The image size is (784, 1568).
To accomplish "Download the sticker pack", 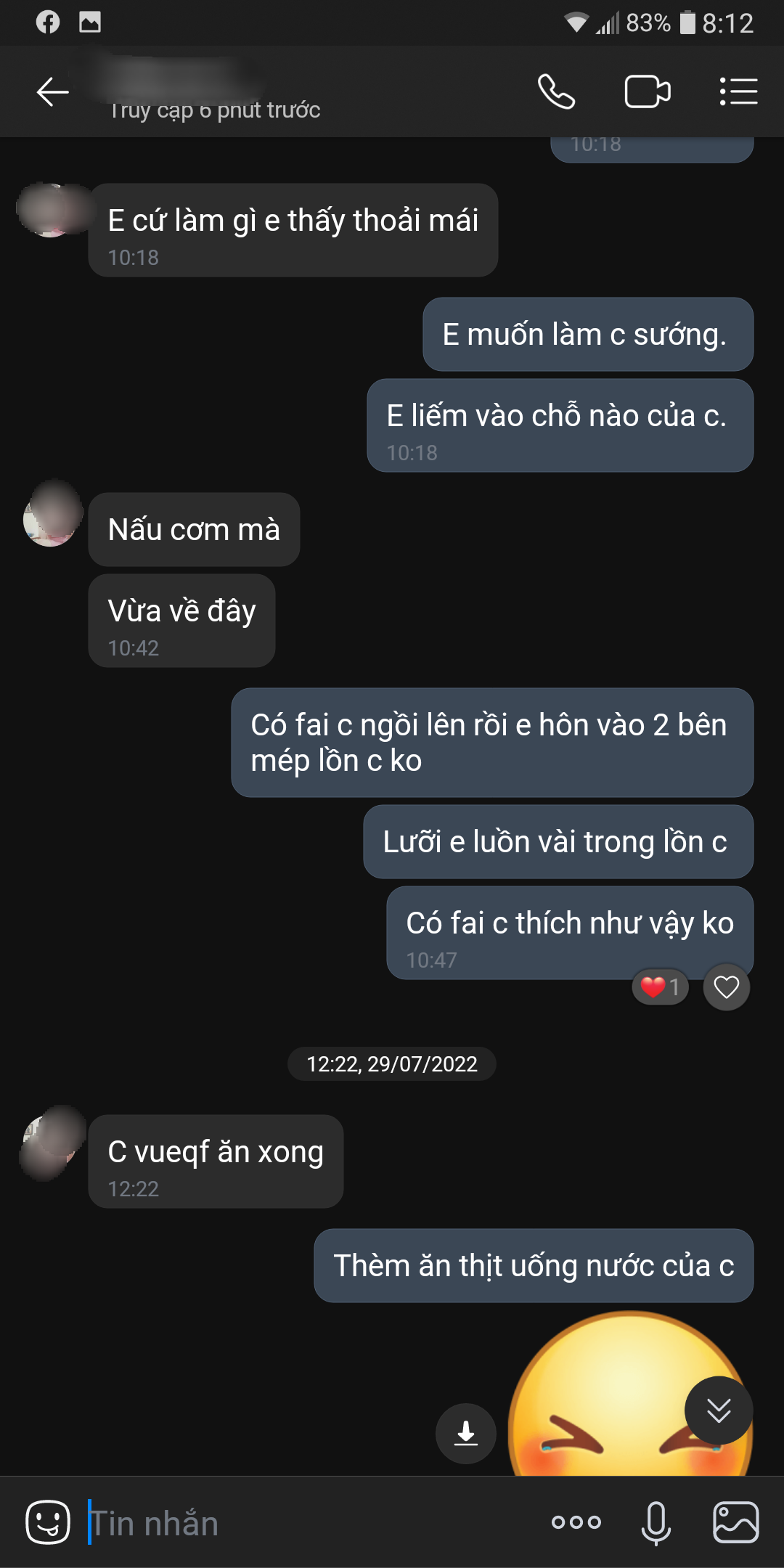I will [466, 1433].
